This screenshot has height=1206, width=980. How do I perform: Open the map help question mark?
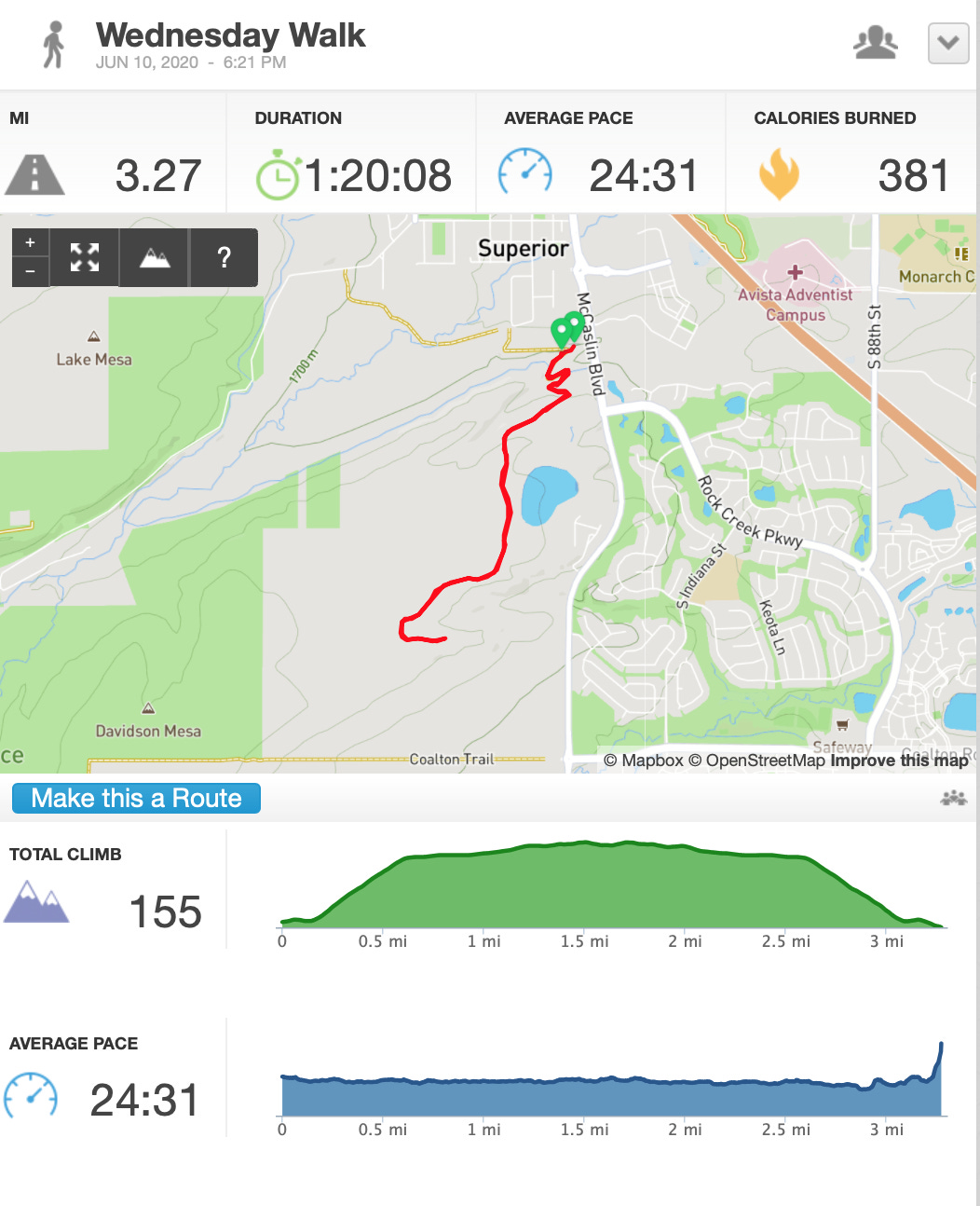click(x=224, y=257)
